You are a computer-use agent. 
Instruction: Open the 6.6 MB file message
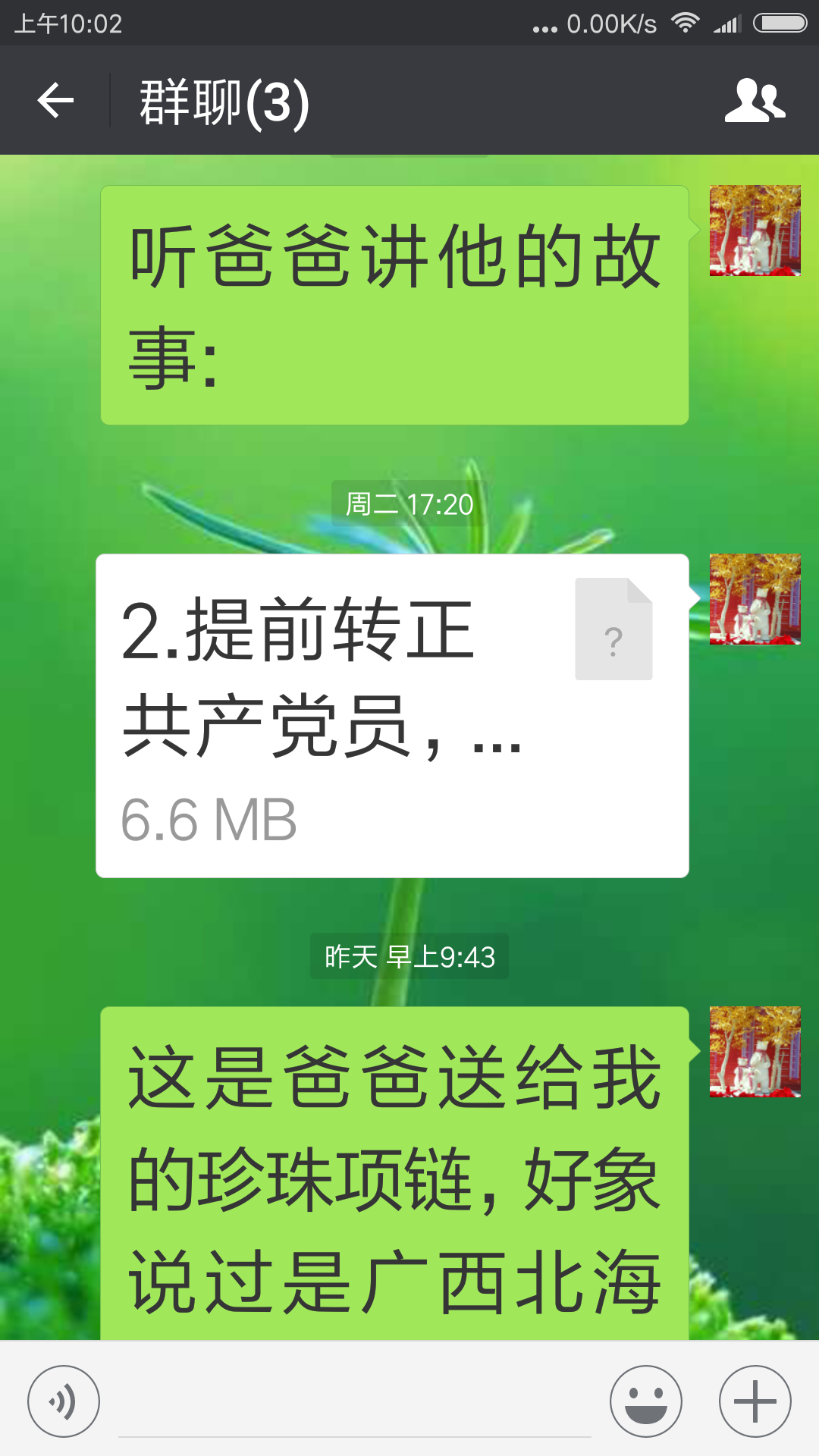point(392,716)
